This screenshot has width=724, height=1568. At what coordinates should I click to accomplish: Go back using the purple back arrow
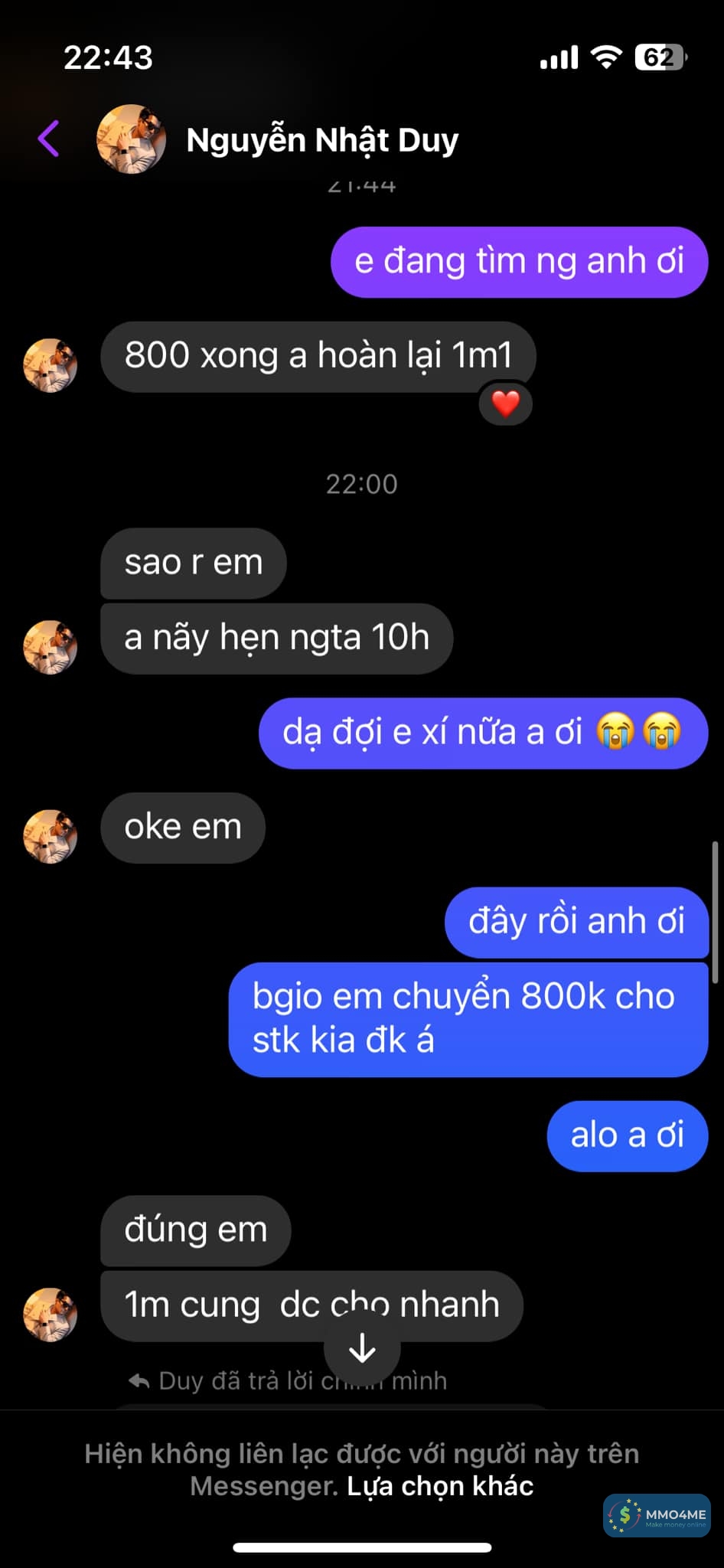(x=49, y=139)
